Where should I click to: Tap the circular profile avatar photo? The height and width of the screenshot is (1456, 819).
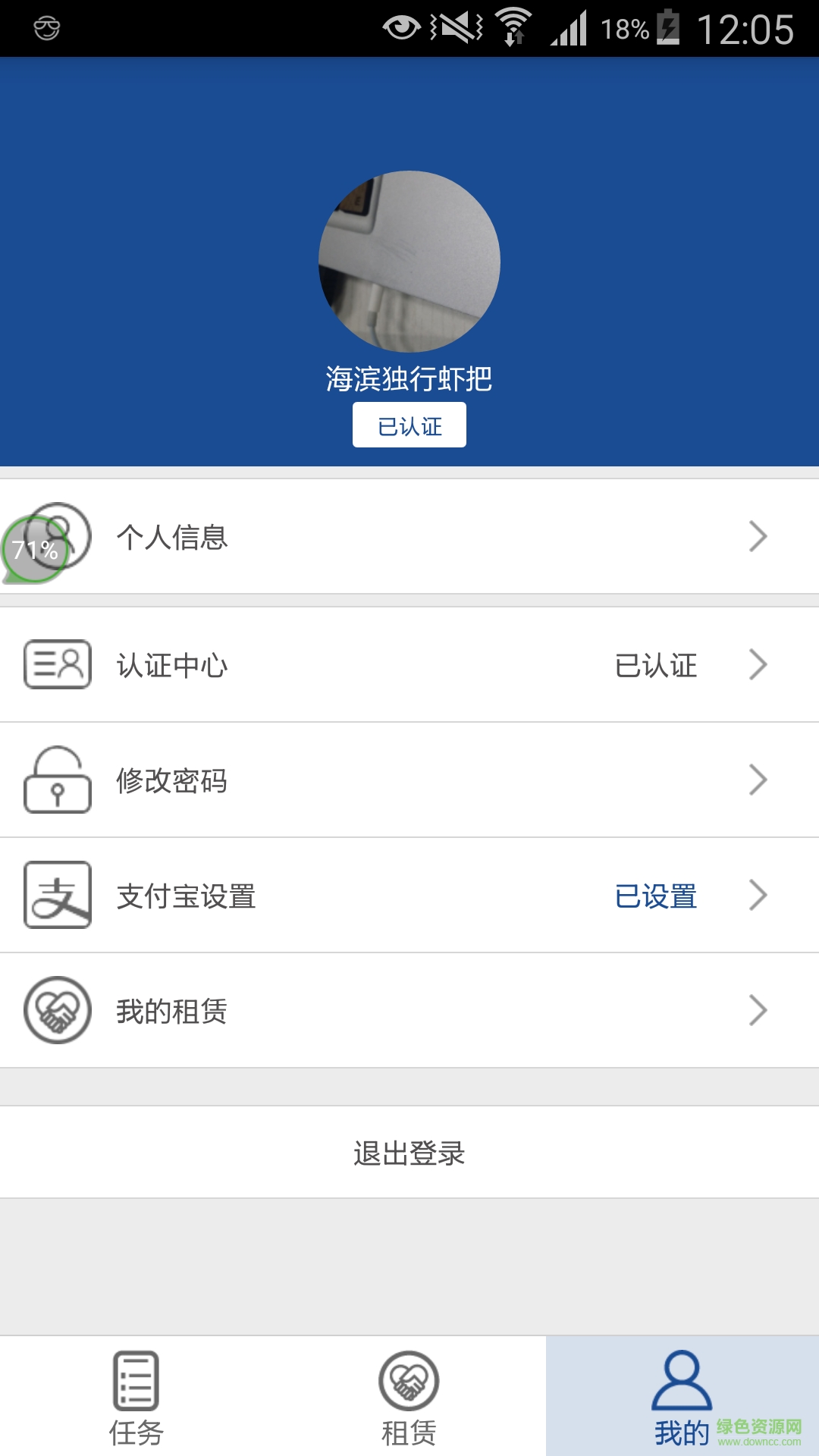(409, 262)
